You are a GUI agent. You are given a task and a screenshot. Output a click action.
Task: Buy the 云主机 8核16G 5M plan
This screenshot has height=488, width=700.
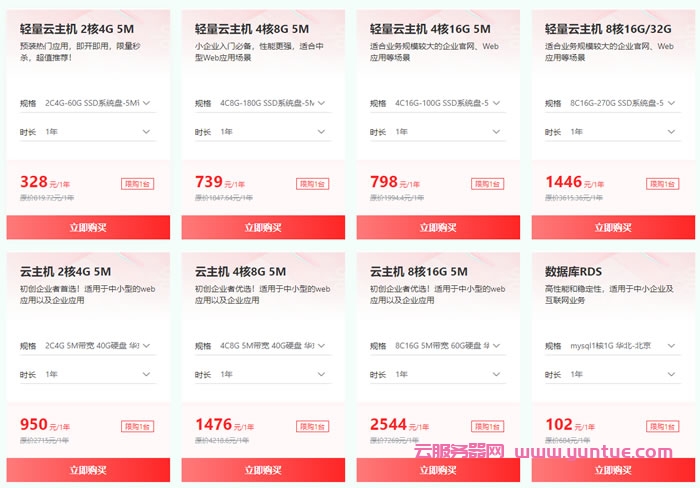[x=438, y=470]
